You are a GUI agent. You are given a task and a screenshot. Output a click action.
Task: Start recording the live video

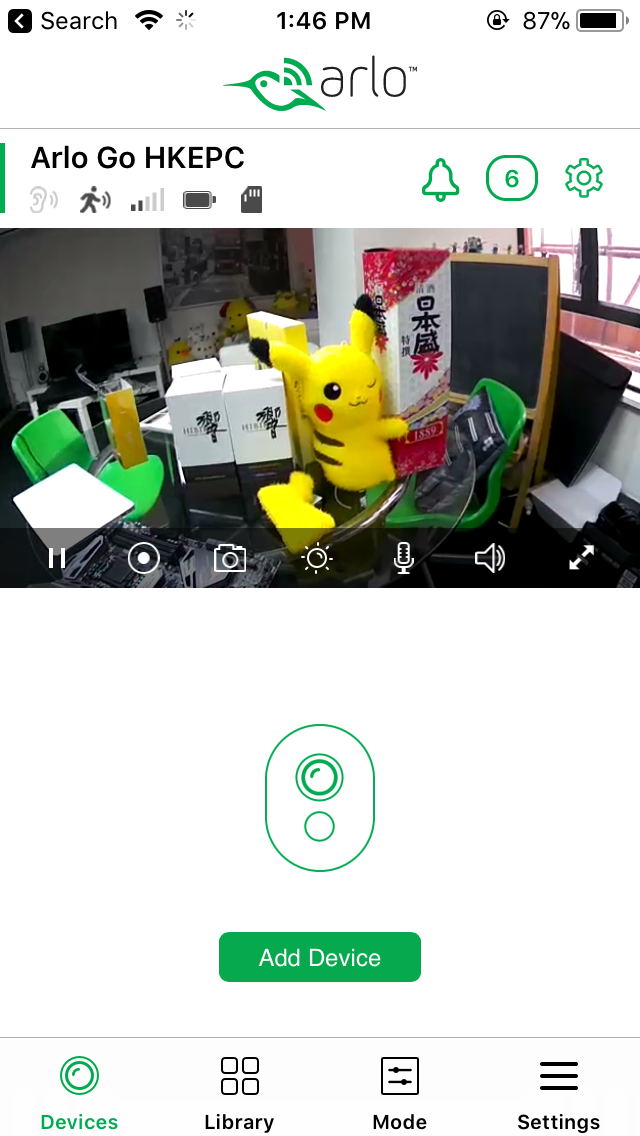click(144, 558)
